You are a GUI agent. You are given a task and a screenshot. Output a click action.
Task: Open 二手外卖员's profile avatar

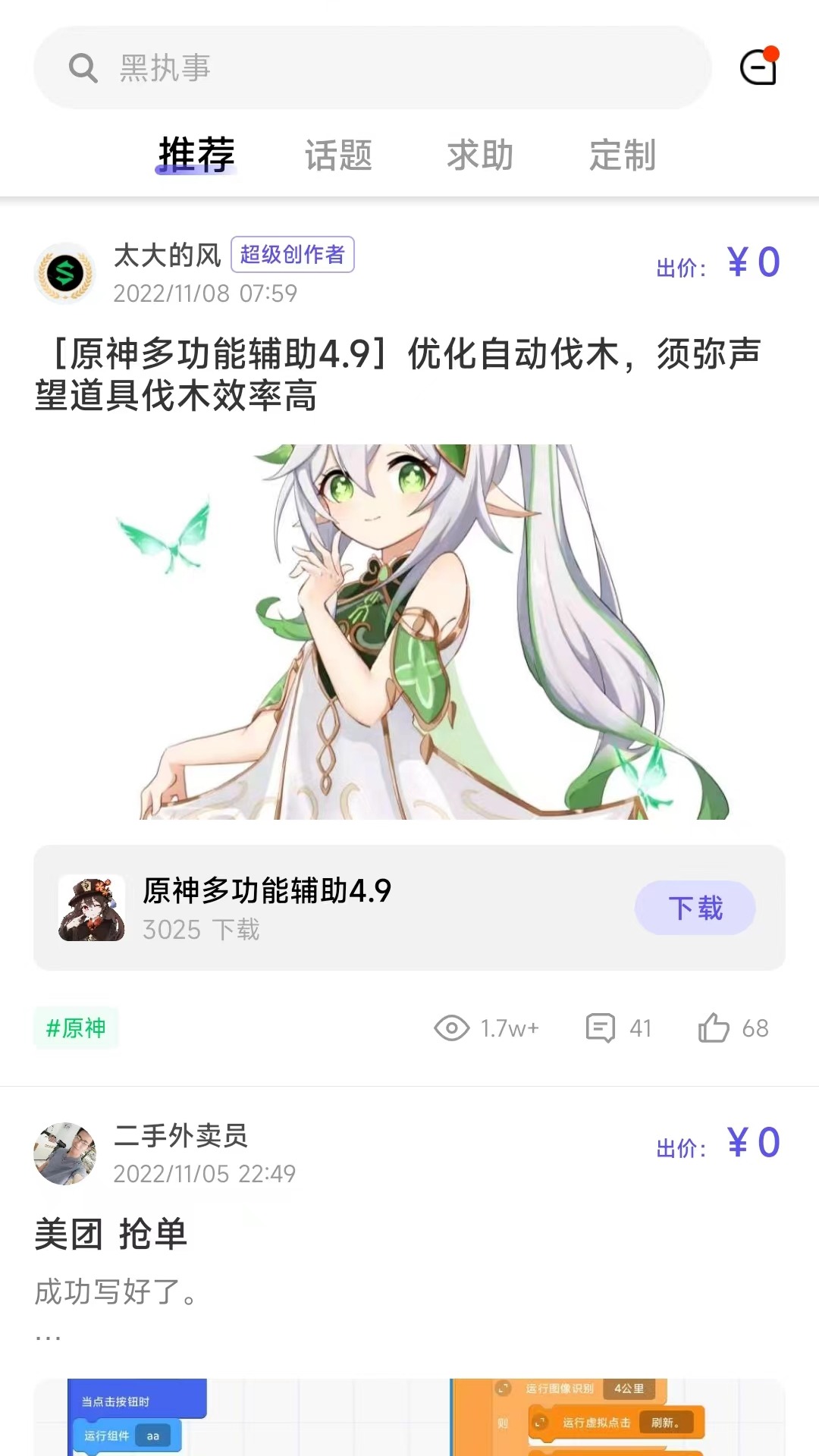click(65, 1153)
